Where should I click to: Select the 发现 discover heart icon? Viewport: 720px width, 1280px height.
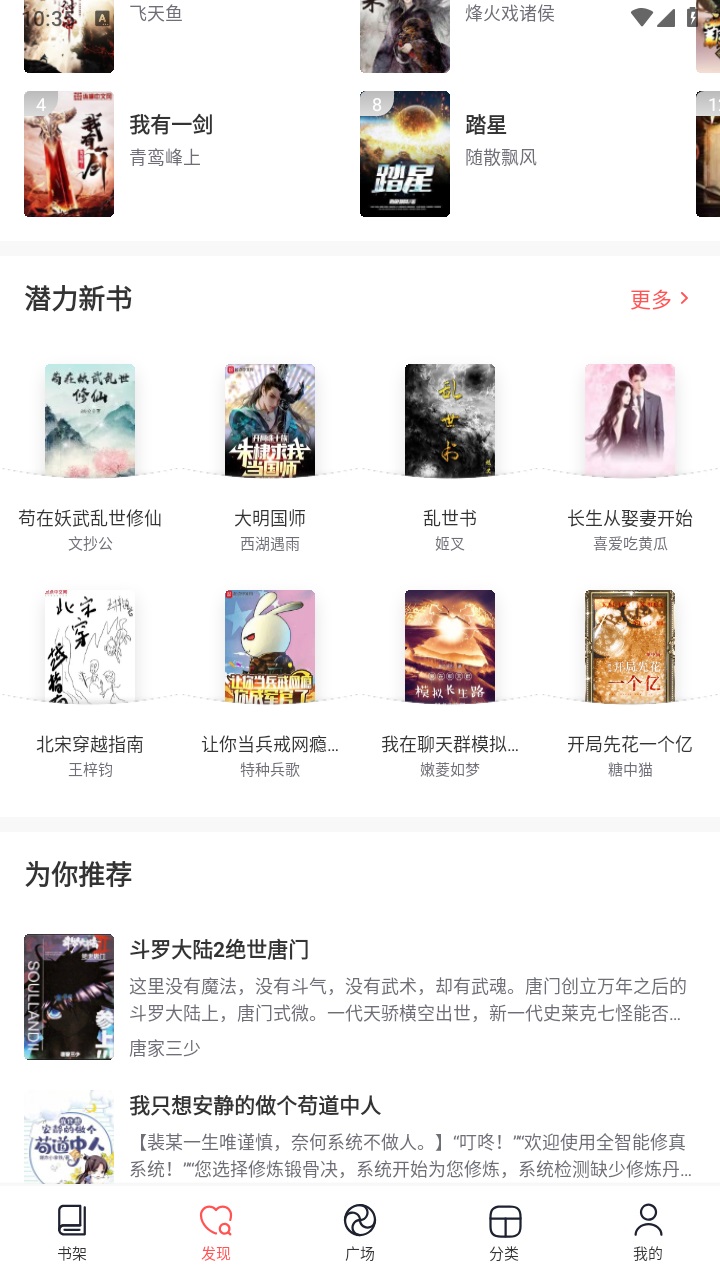tap(215, 1219)
